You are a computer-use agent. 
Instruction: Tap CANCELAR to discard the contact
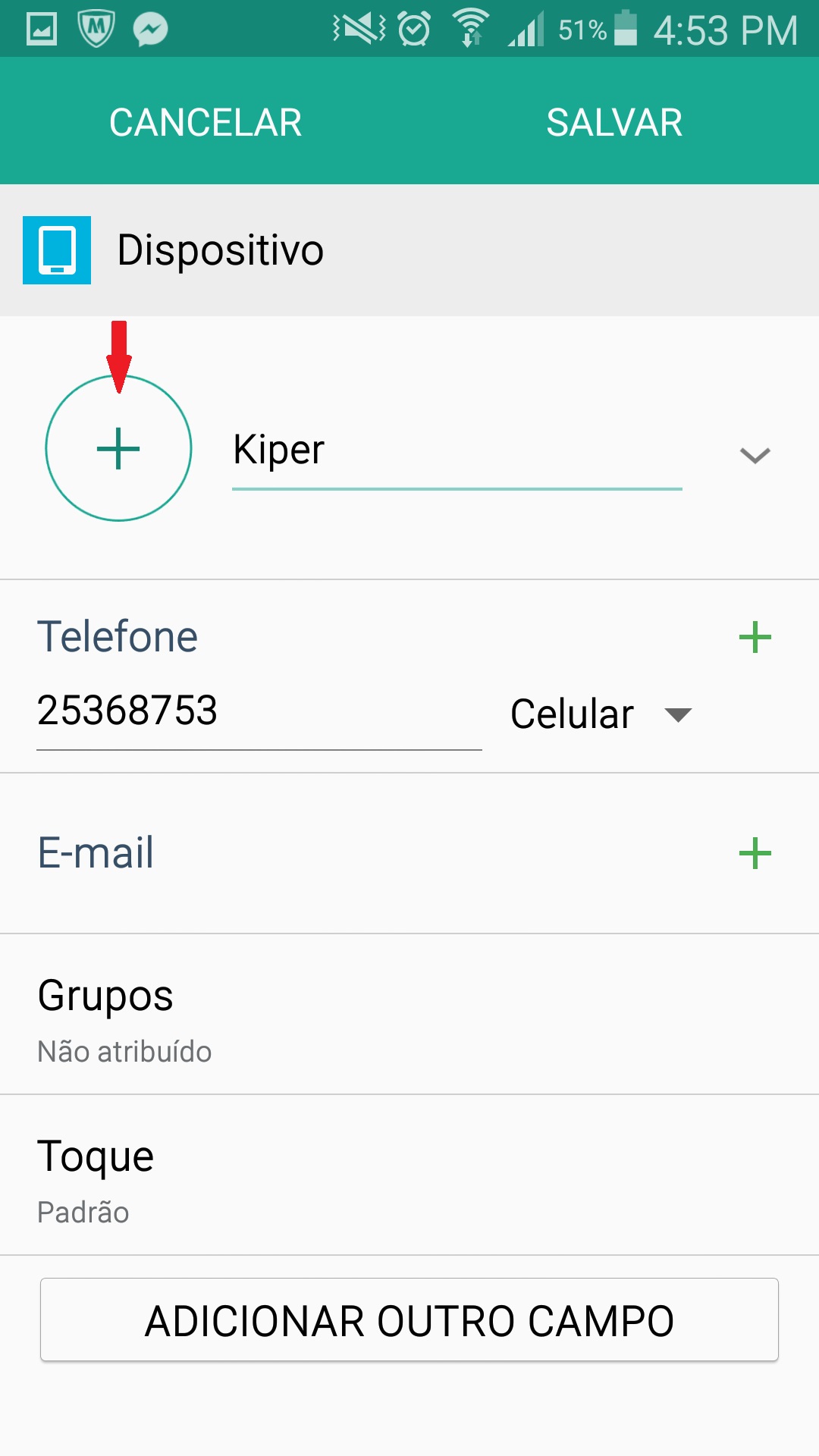[x=205, y=122]
